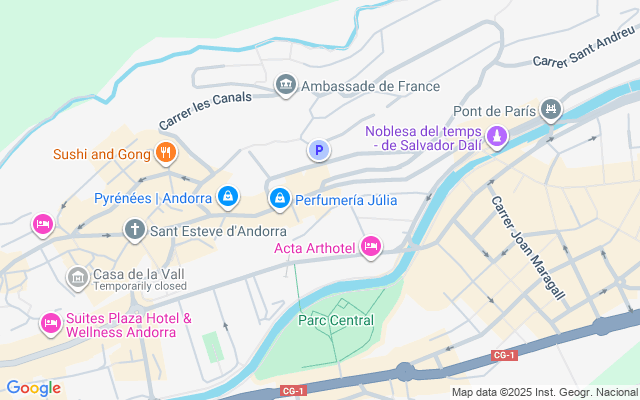Tap the Pont de París landmark marker
This screenshot has height=400, width=640.
[549, 108]
